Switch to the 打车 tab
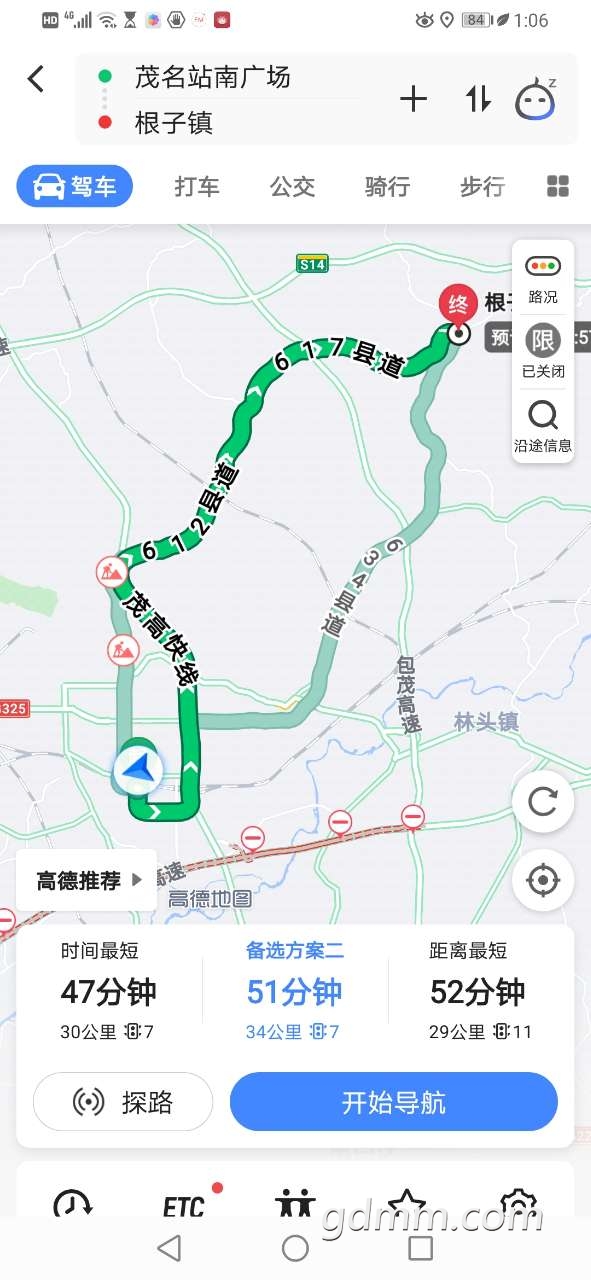 (x=197, y=186)
